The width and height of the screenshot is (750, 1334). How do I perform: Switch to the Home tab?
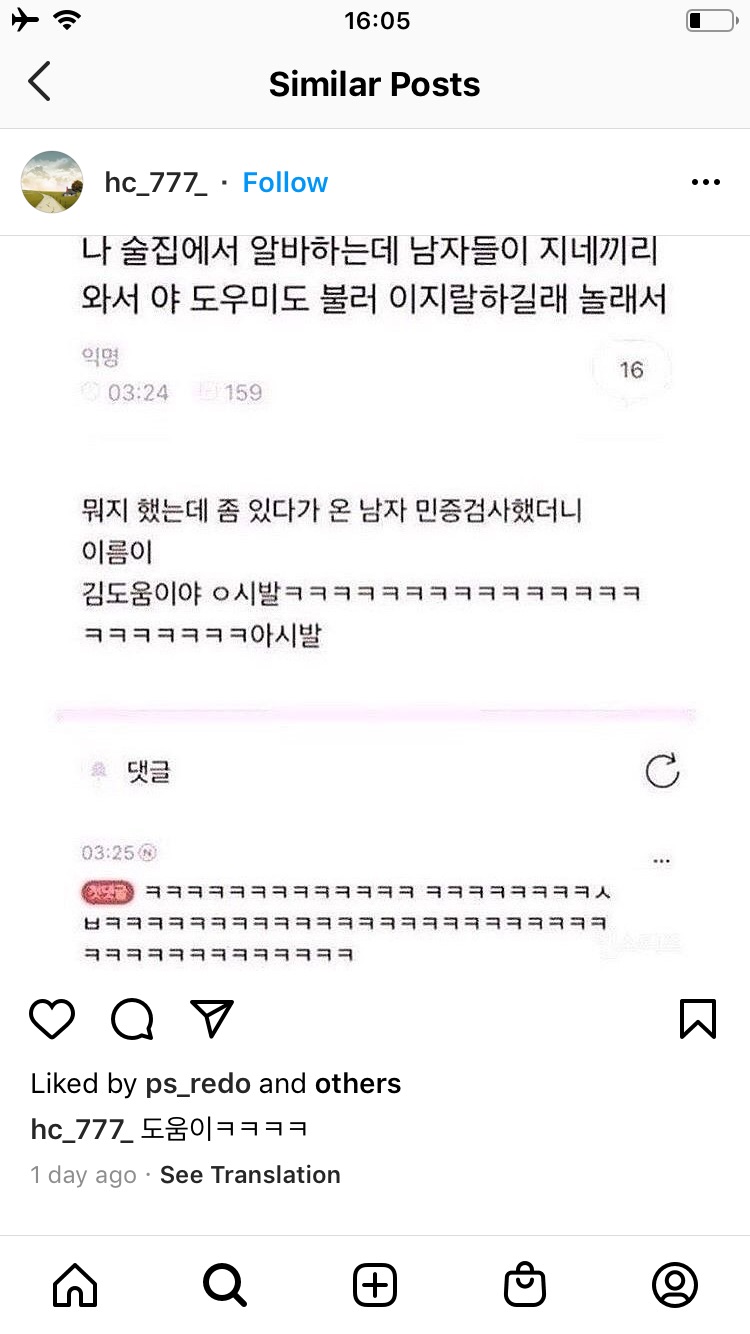point(75,1284)
